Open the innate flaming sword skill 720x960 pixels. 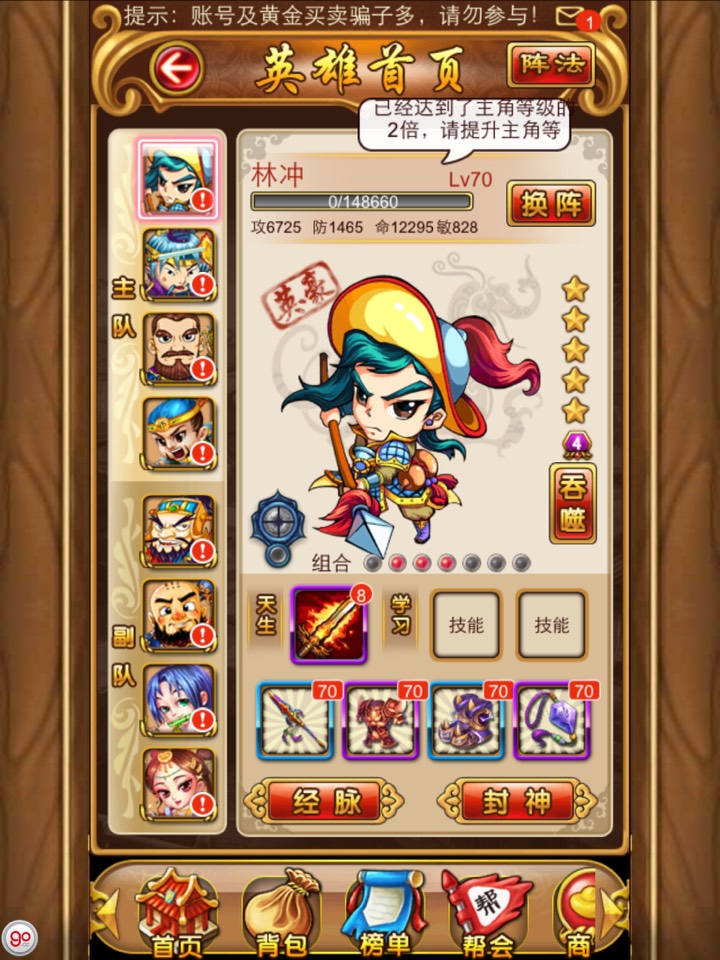pyautogui.click(x=329, y=626)
